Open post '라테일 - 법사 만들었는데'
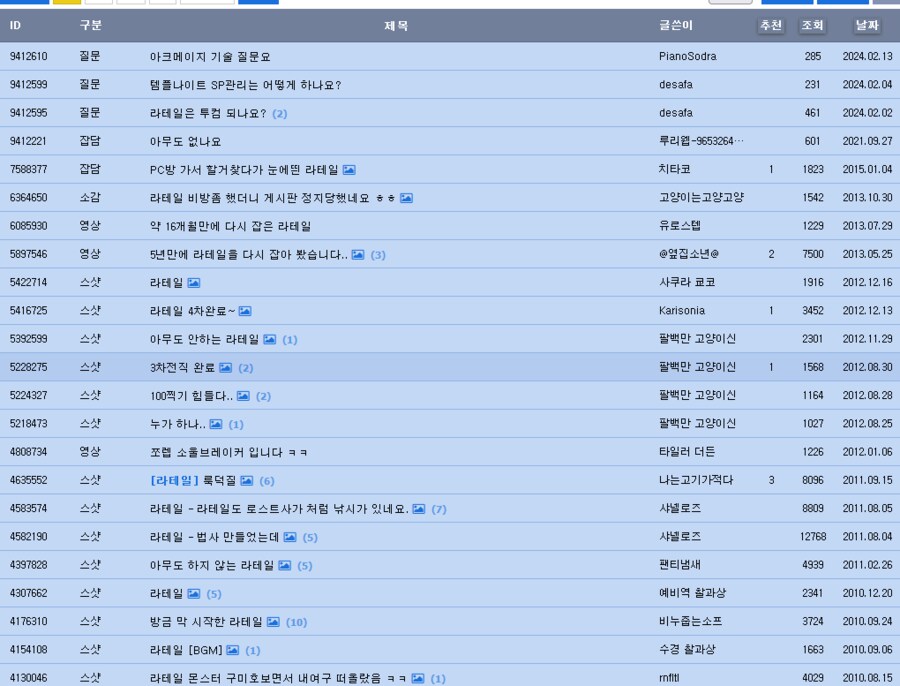900x686 pixels. coord(214,537)
